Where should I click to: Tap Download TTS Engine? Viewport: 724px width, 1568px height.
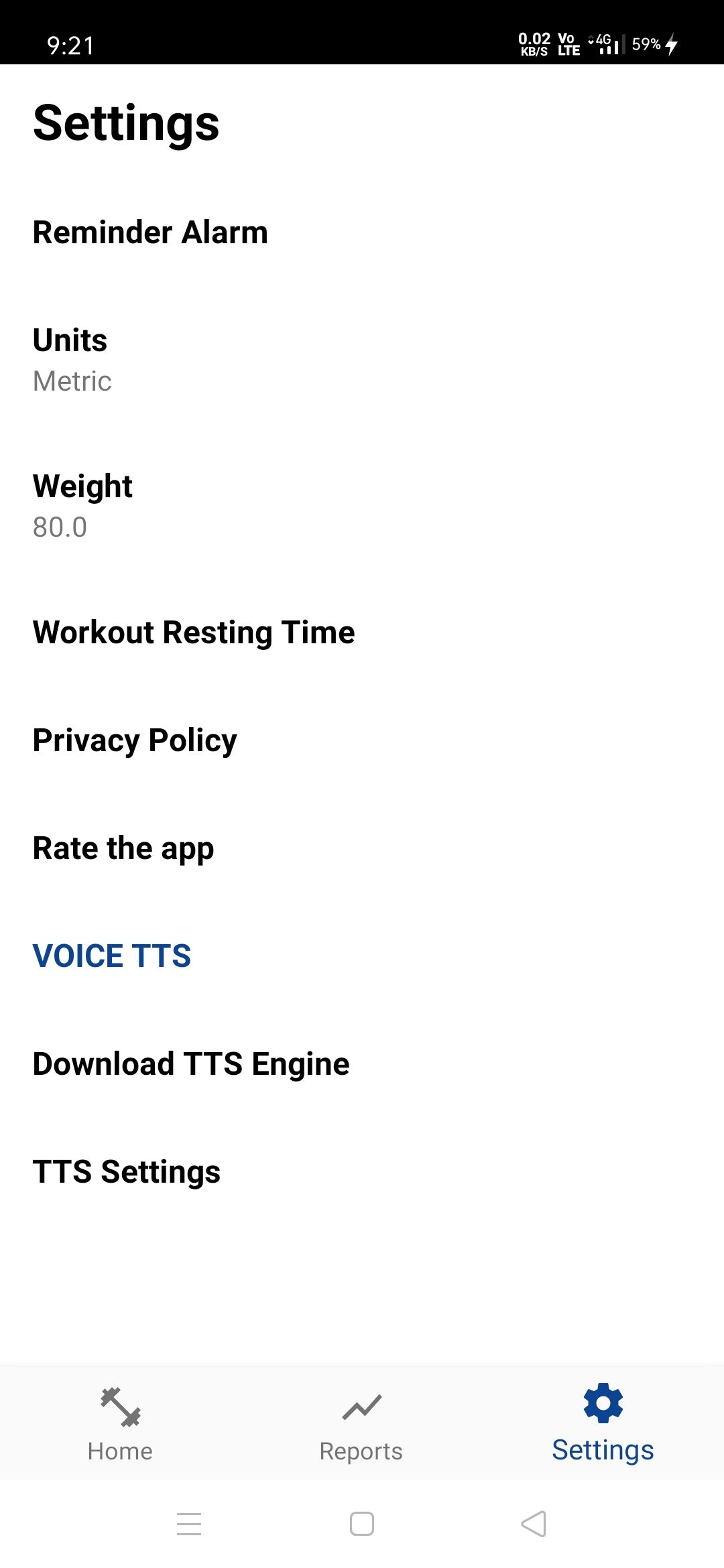coord(362,1064)
